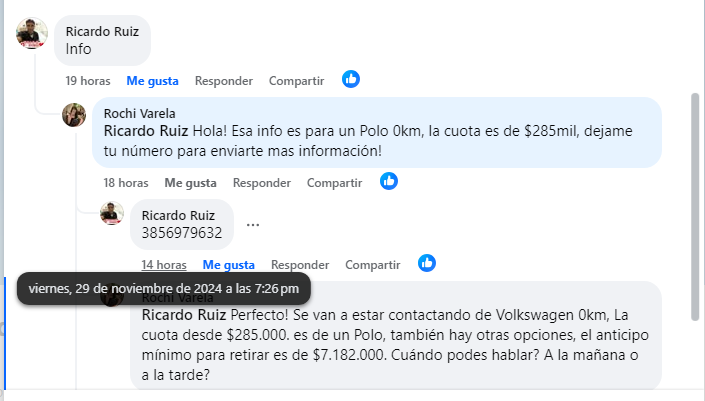Open like reactions on the Info comment
This screenshot has height=401, width=705.
[351, 79]
